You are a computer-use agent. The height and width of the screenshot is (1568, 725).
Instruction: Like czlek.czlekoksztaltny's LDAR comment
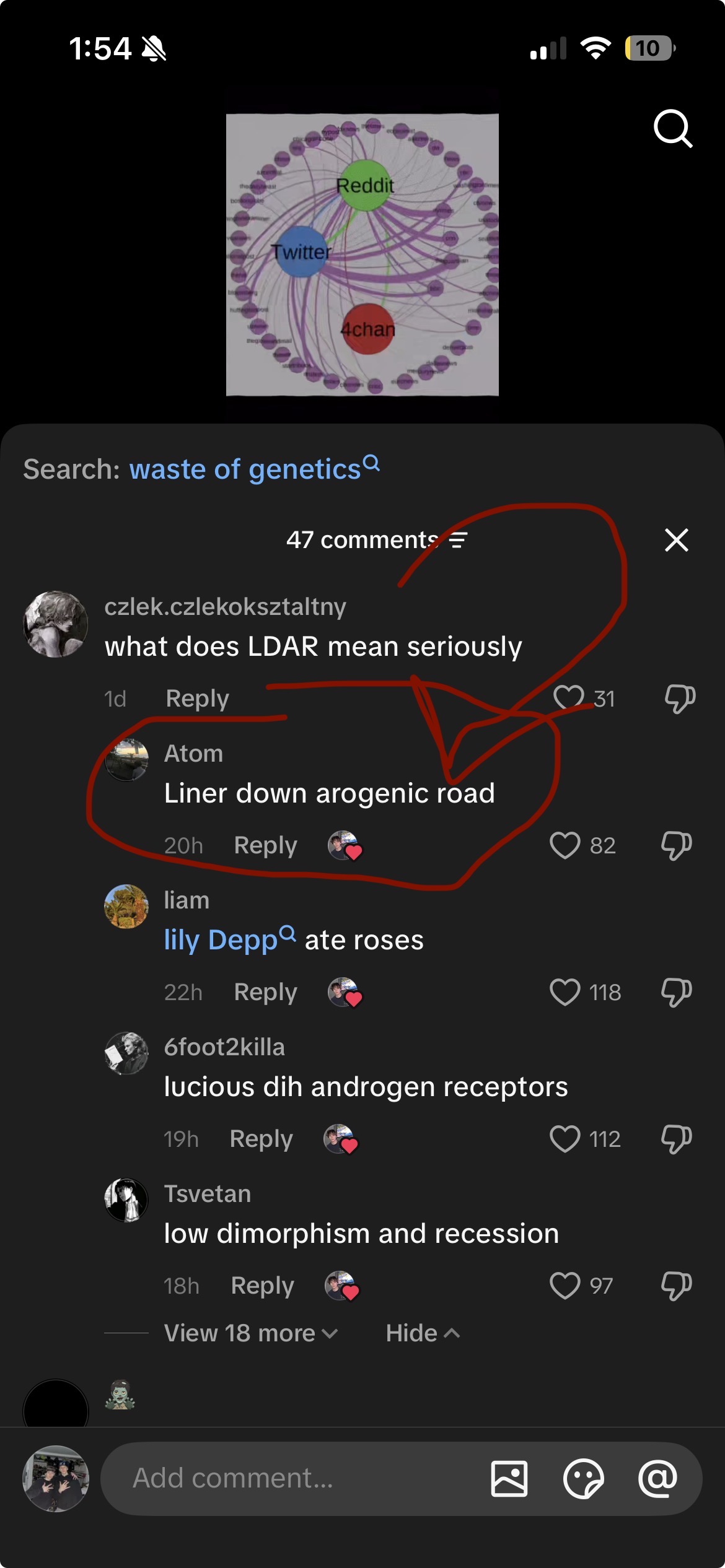[x=568, y=699]
